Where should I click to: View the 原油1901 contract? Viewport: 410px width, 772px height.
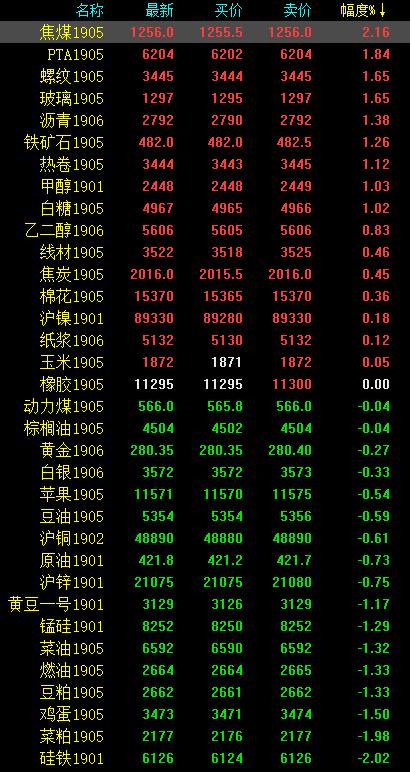[x=205, y=560]
